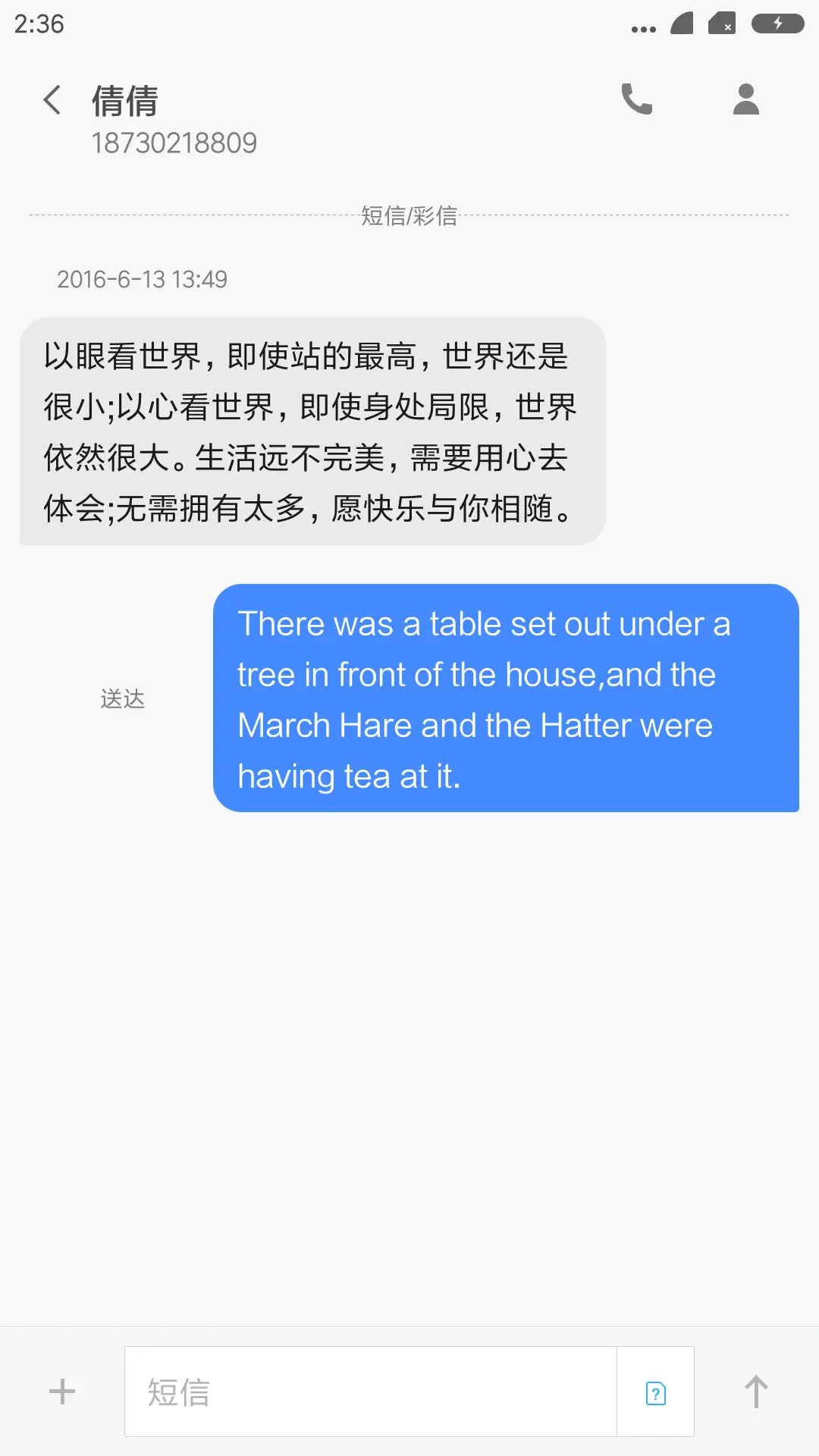819x1456 pixels.
Task: Focus the 短信 message input field
Action: [370, 1392]
